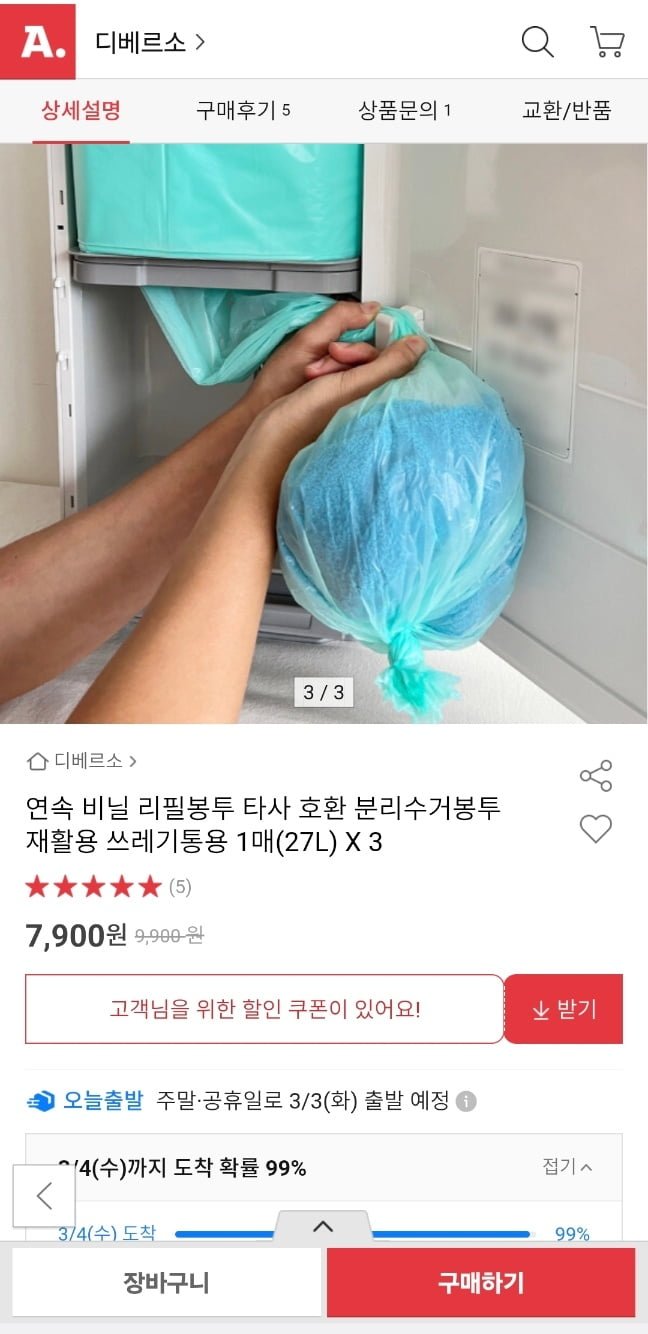The height and width of the screenshot is (1334, 648).
Task: Add item to 장바구니
Action: click(166, 1283)
